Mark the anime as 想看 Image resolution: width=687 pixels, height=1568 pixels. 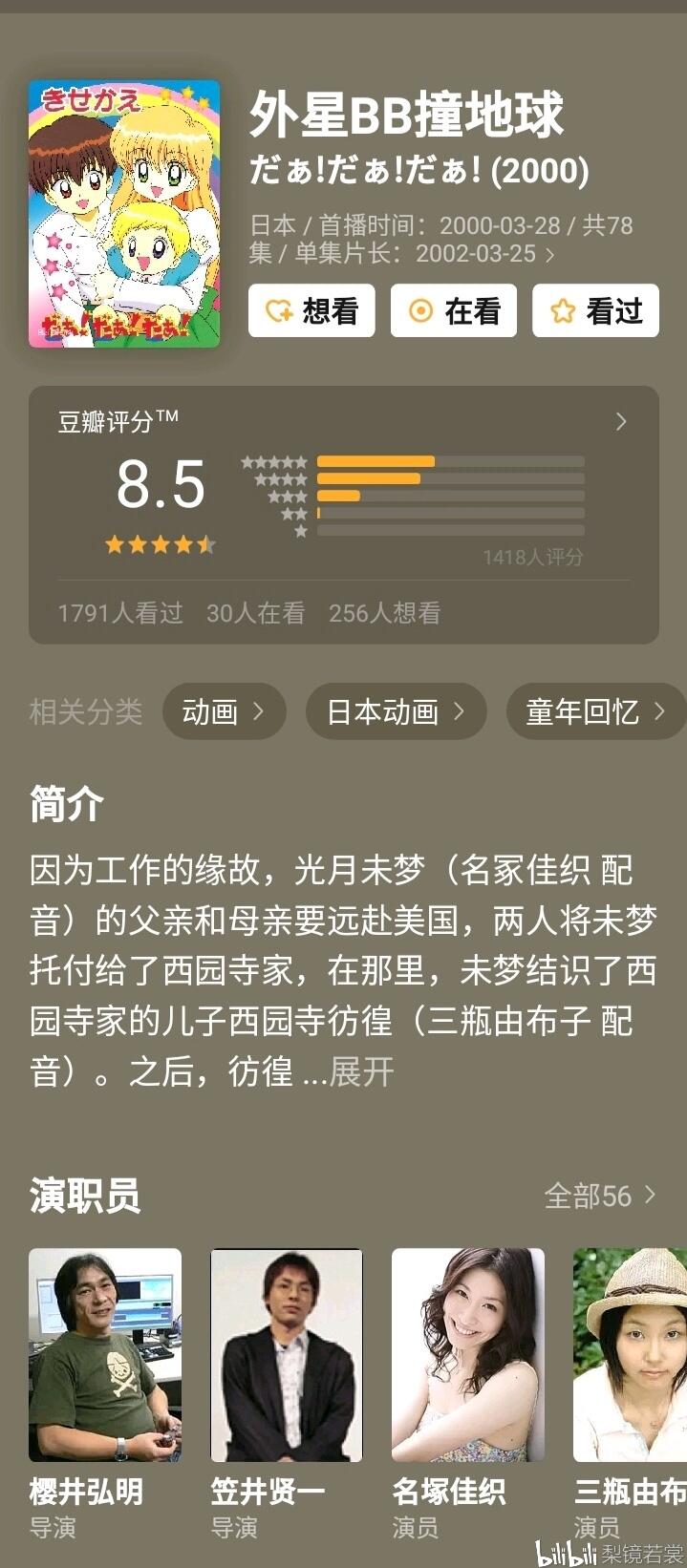point(311,310)
